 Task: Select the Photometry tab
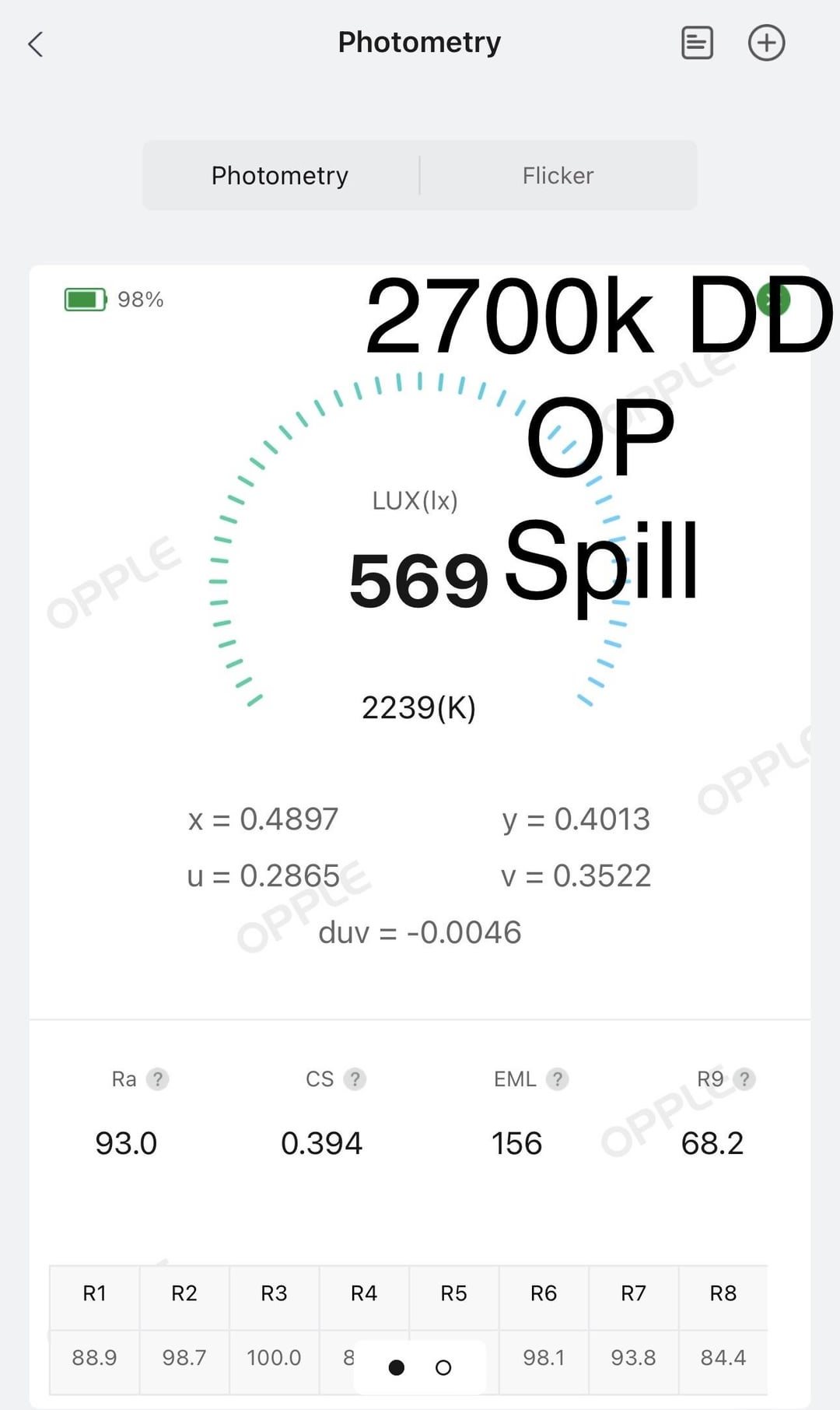(280, 176)
